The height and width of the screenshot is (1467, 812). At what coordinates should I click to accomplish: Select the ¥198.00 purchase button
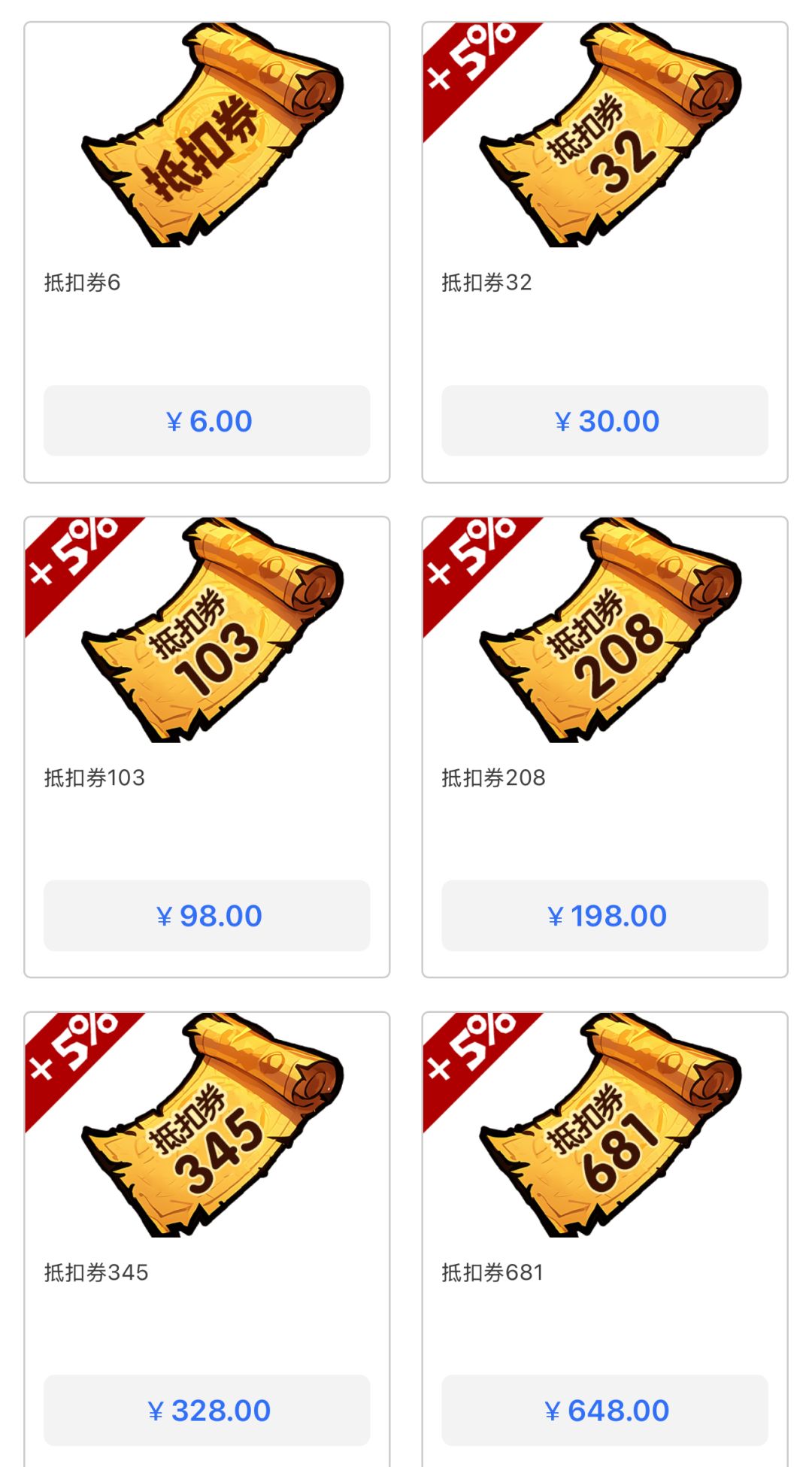click(x=604, y=916)
